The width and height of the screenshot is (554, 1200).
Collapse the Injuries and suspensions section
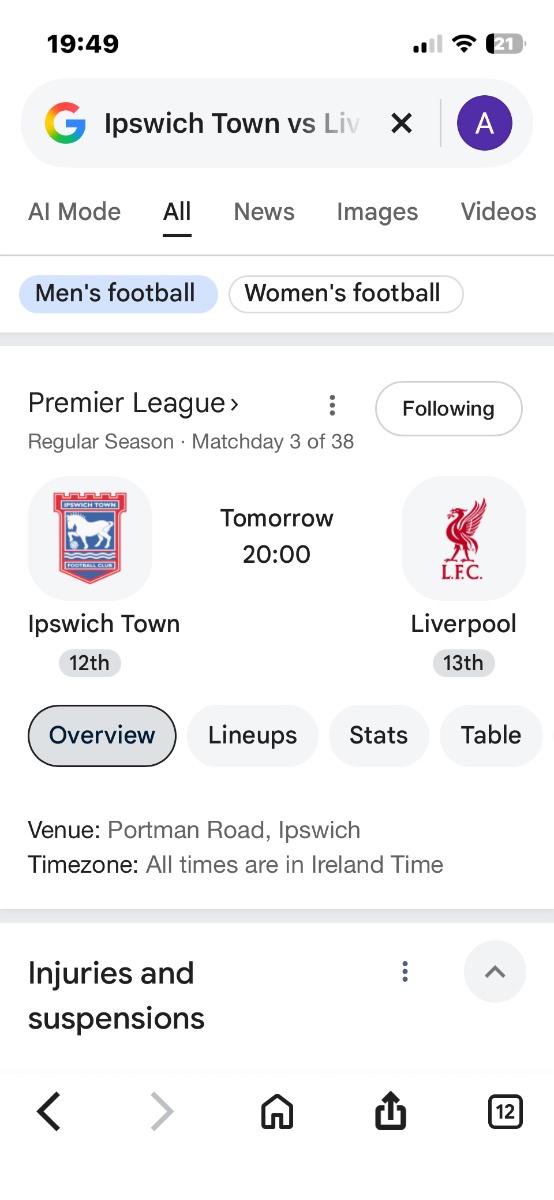(495, 972)
